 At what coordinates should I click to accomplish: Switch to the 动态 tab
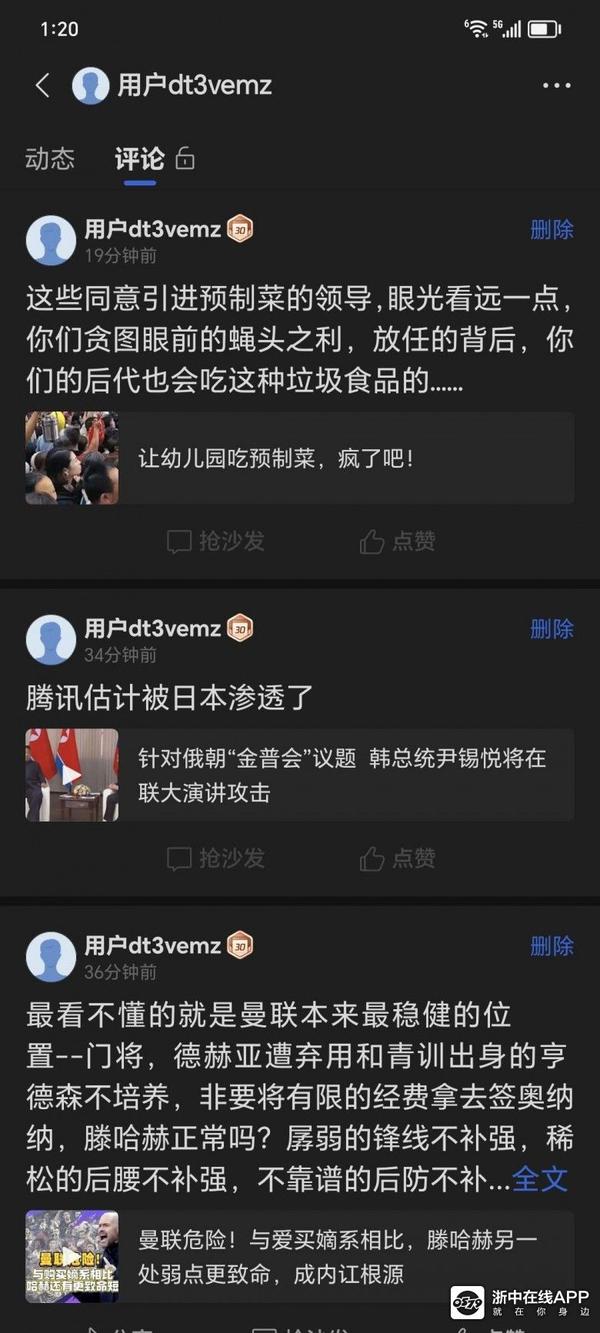tap(50, 159)
